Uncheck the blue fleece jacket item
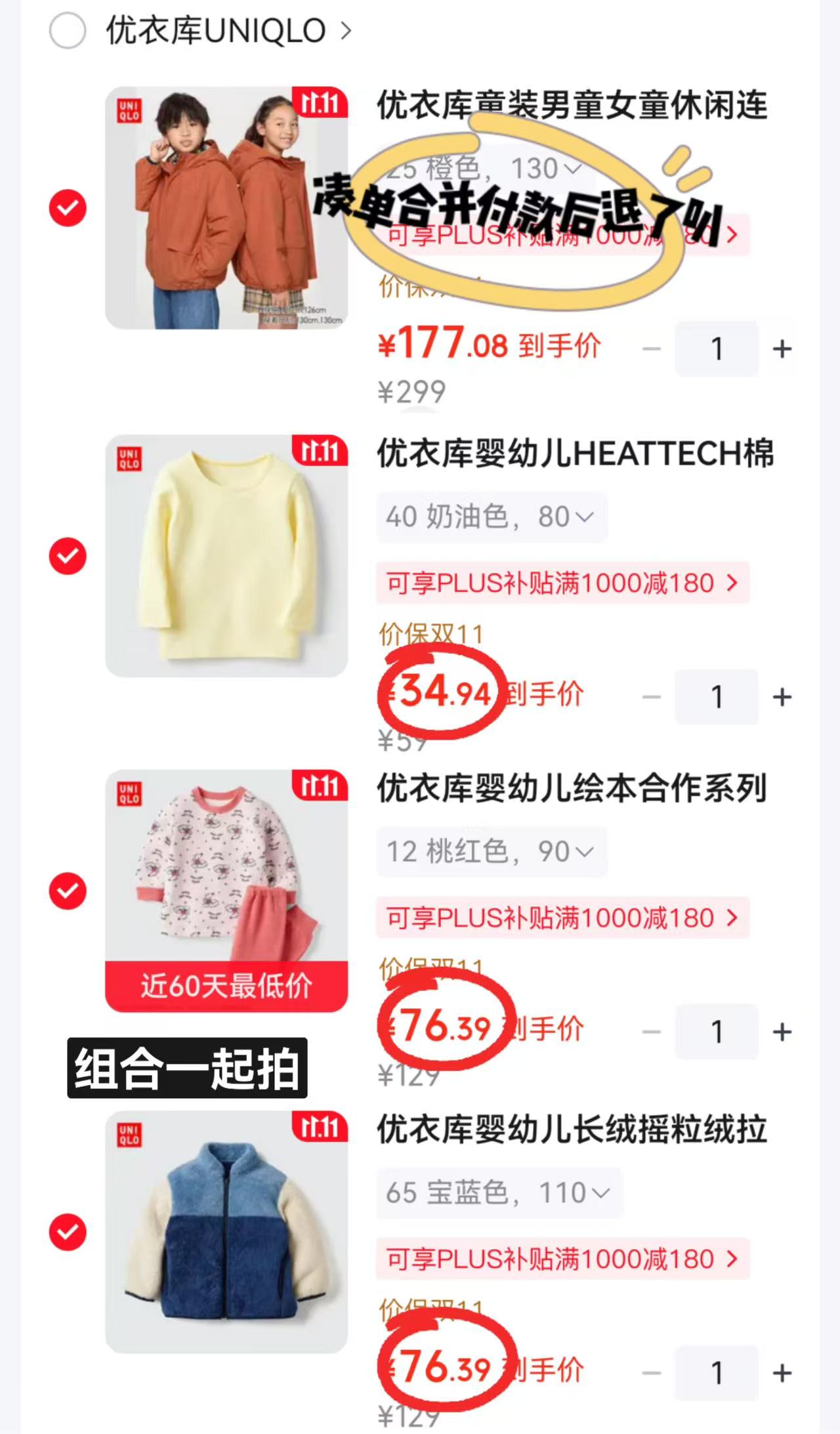The image size is (840, 1434). [68, 1232]
